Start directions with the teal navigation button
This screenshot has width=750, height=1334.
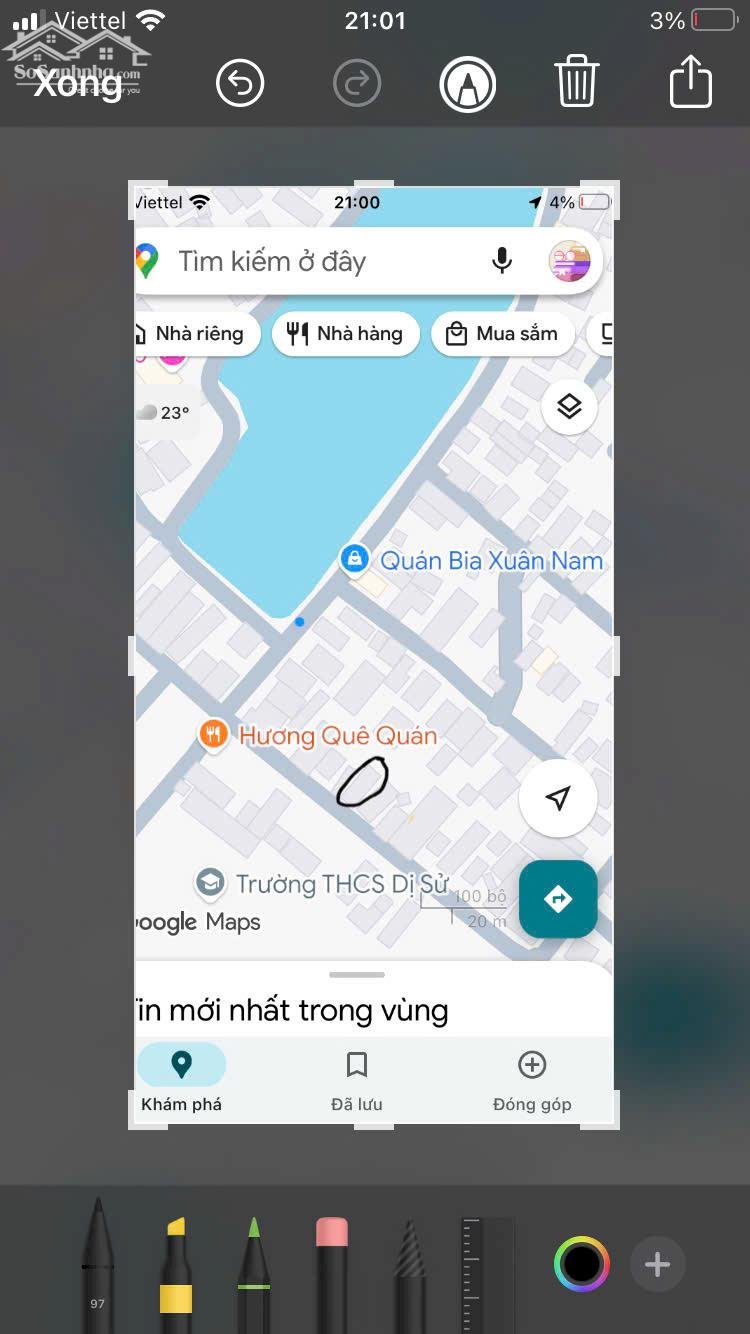coord(558,899)
